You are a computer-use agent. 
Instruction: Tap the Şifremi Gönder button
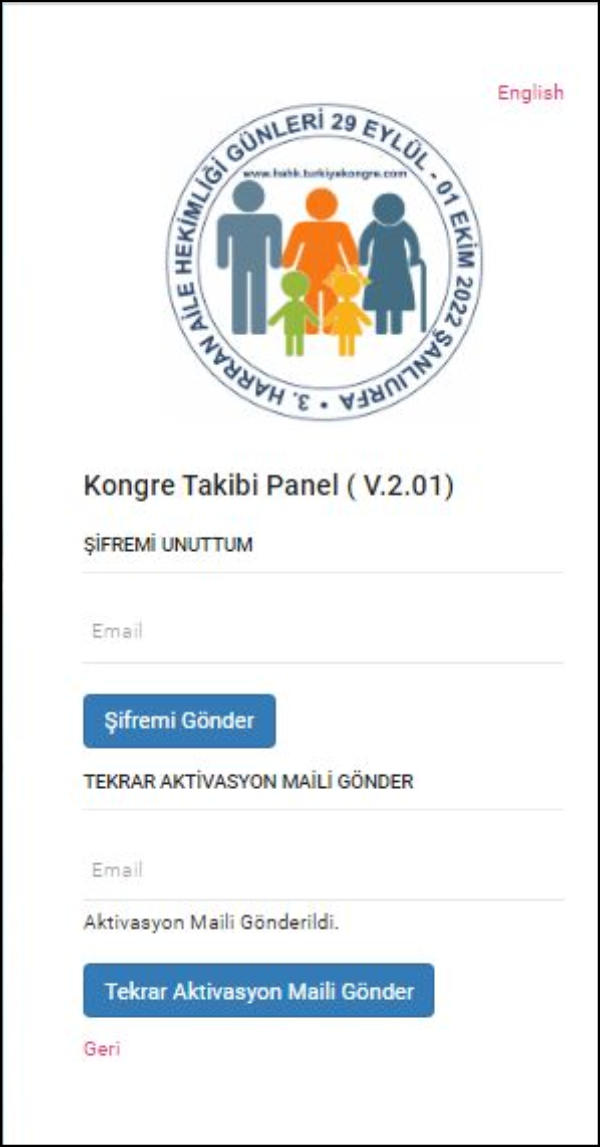coord(179,721)
